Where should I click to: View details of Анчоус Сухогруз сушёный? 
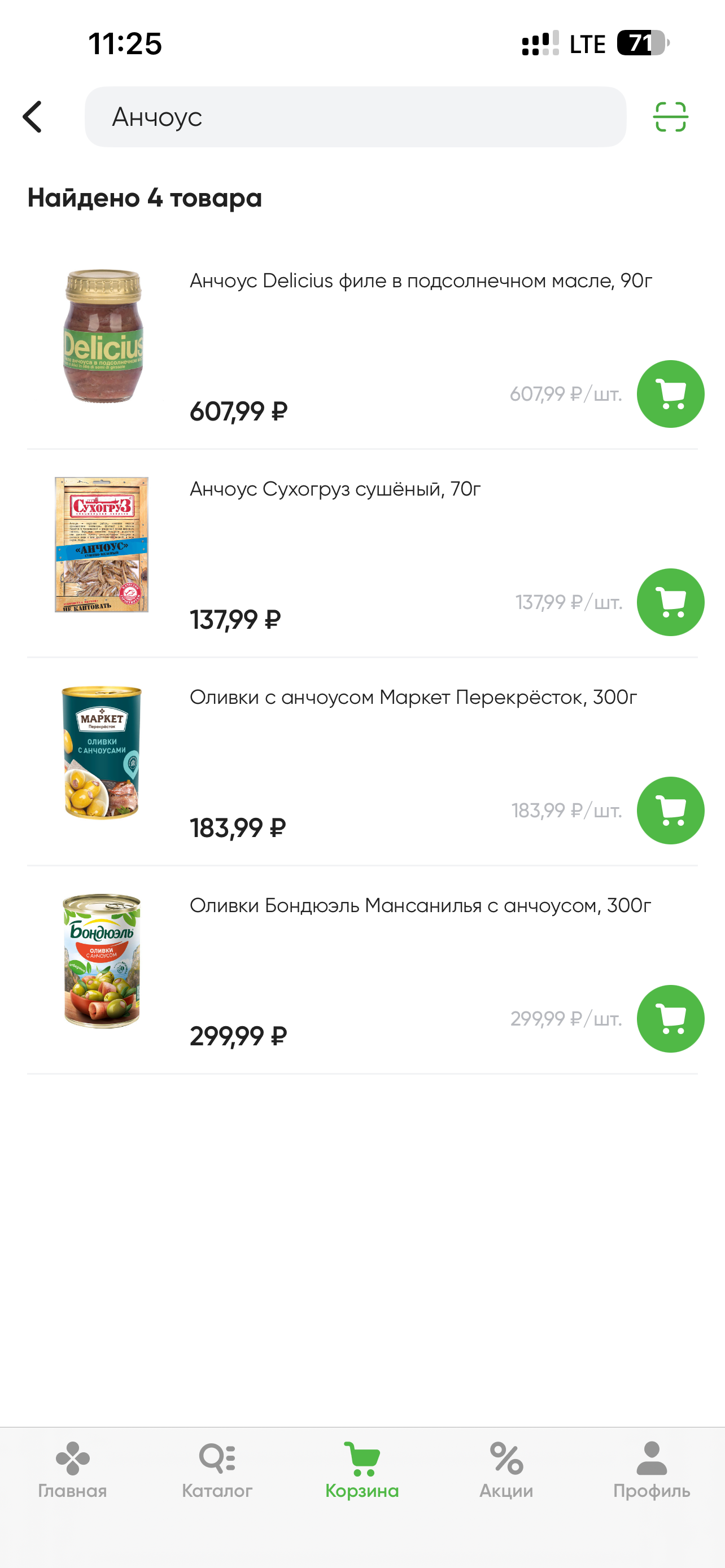point(335,489)
